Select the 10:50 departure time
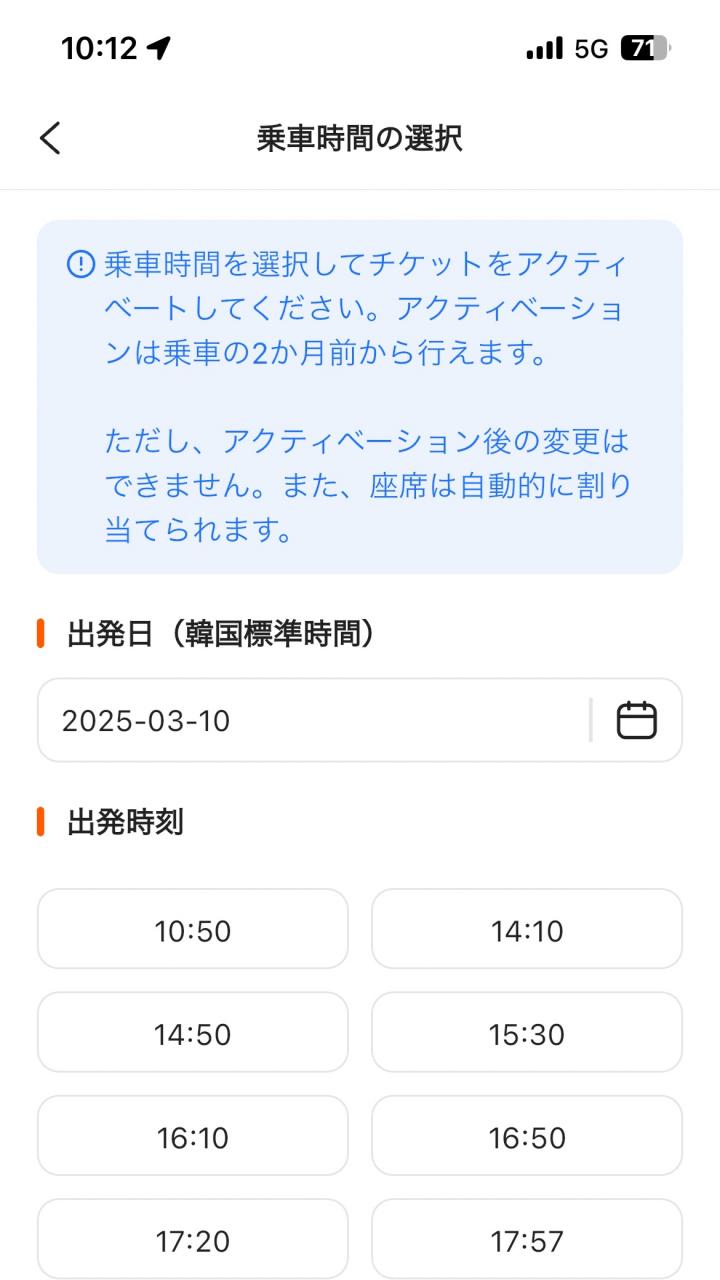This screenshot has height=1280, width=720. 193,930
